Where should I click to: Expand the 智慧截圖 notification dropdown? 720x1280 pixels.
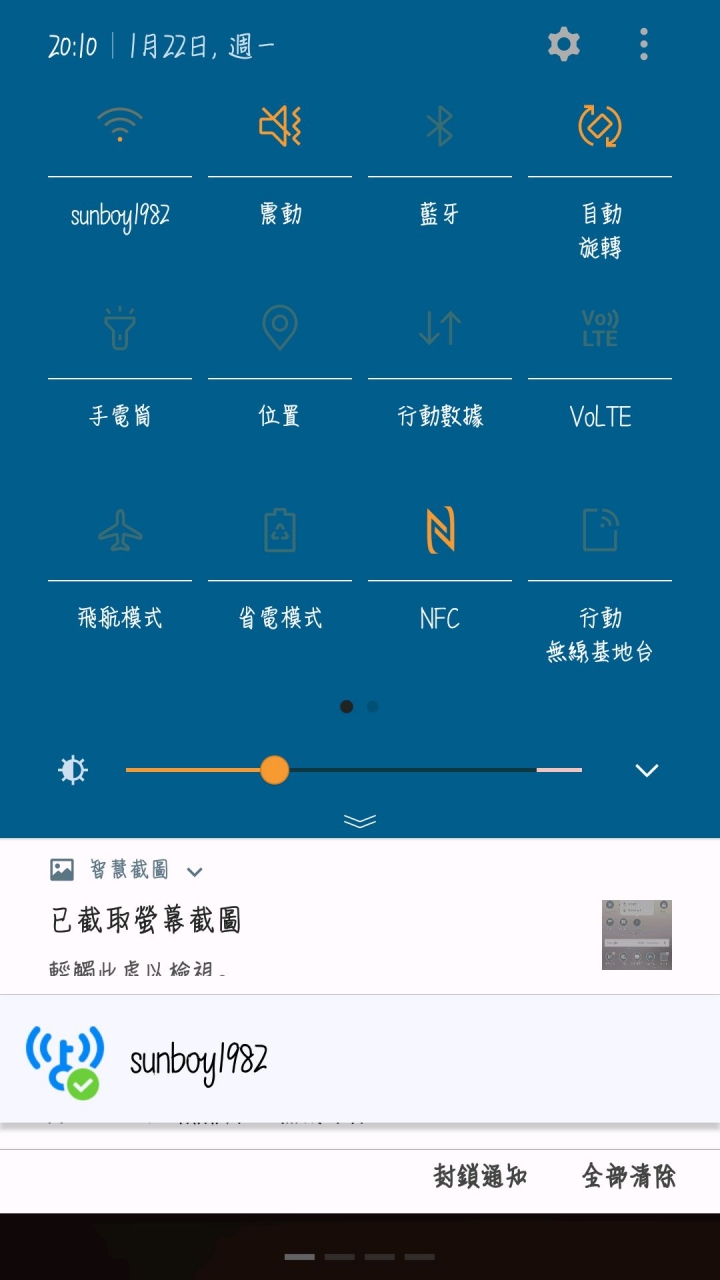point(195,871)
